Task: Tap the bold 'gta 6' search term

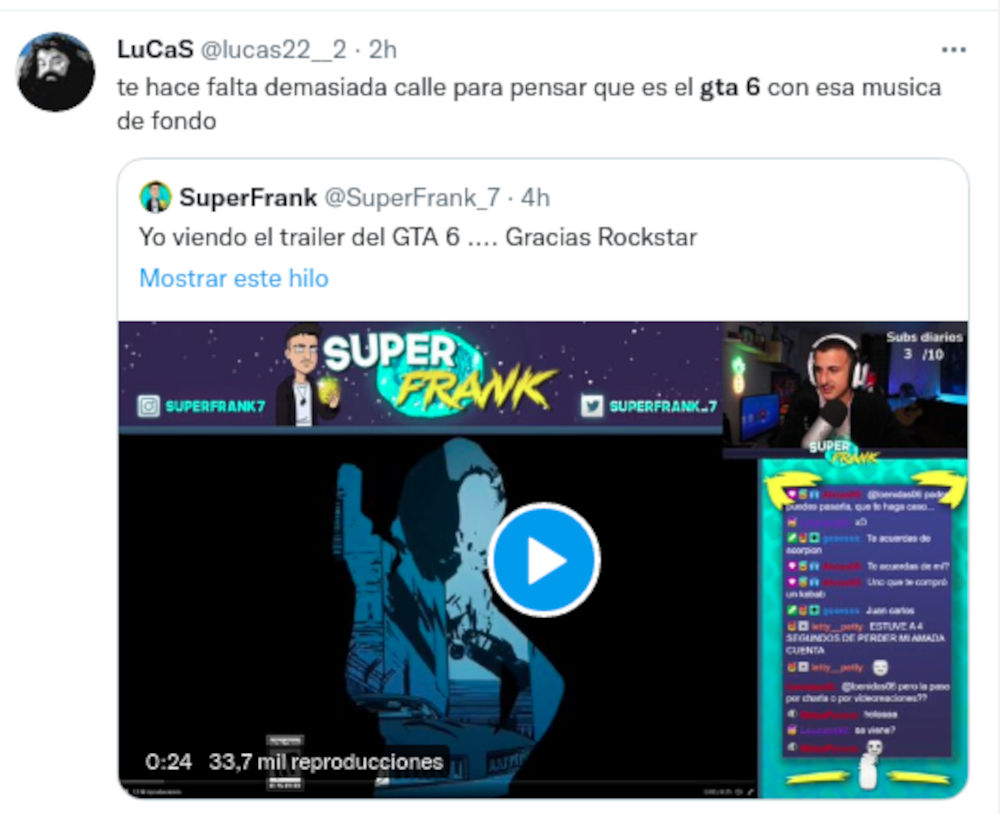Action: pos(729,87)
